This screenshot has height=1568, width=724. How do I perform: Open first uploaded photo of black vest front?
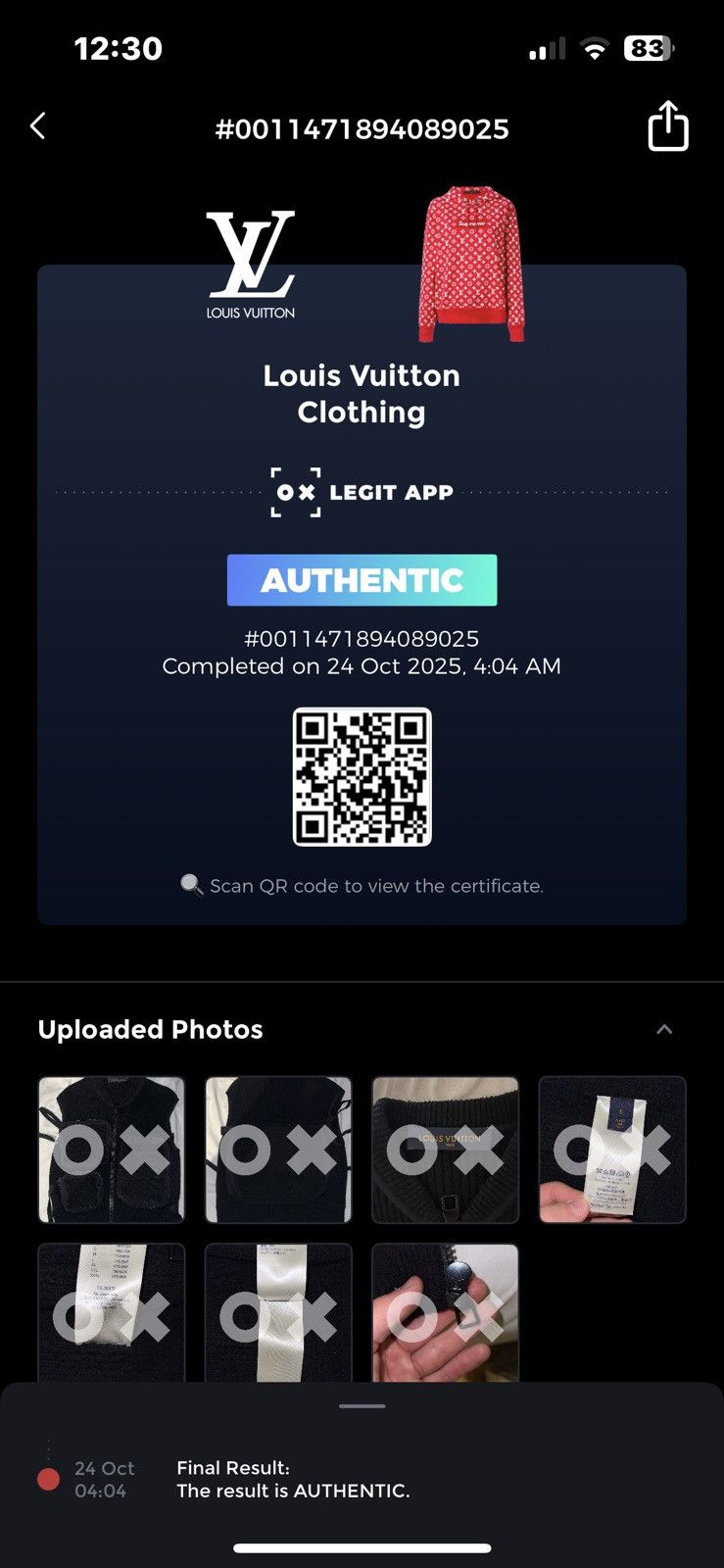(112, 1150)
